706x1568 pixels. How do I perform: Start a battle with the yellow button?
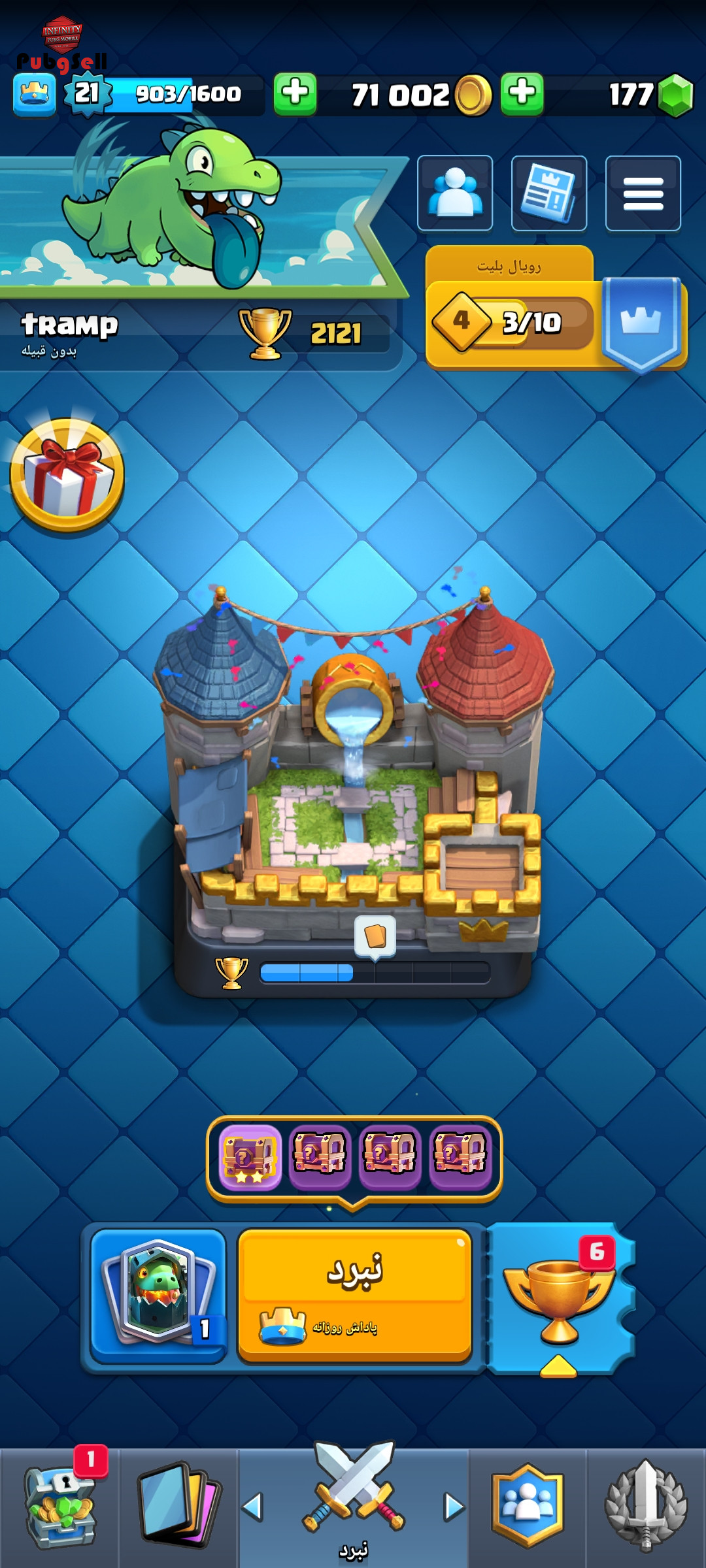tap(354, 1295)
